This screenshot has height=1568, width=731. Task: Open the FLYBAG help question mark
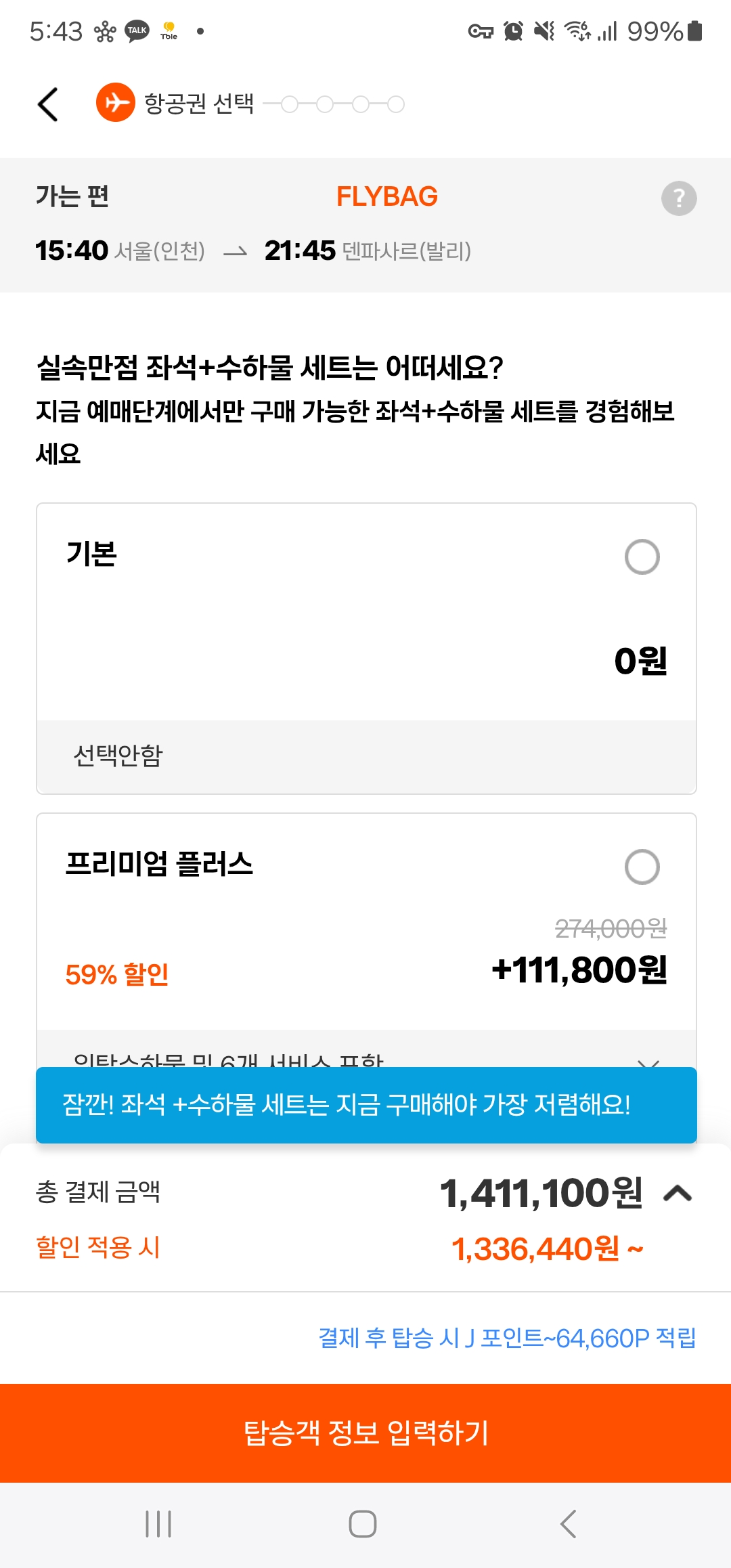679,198
